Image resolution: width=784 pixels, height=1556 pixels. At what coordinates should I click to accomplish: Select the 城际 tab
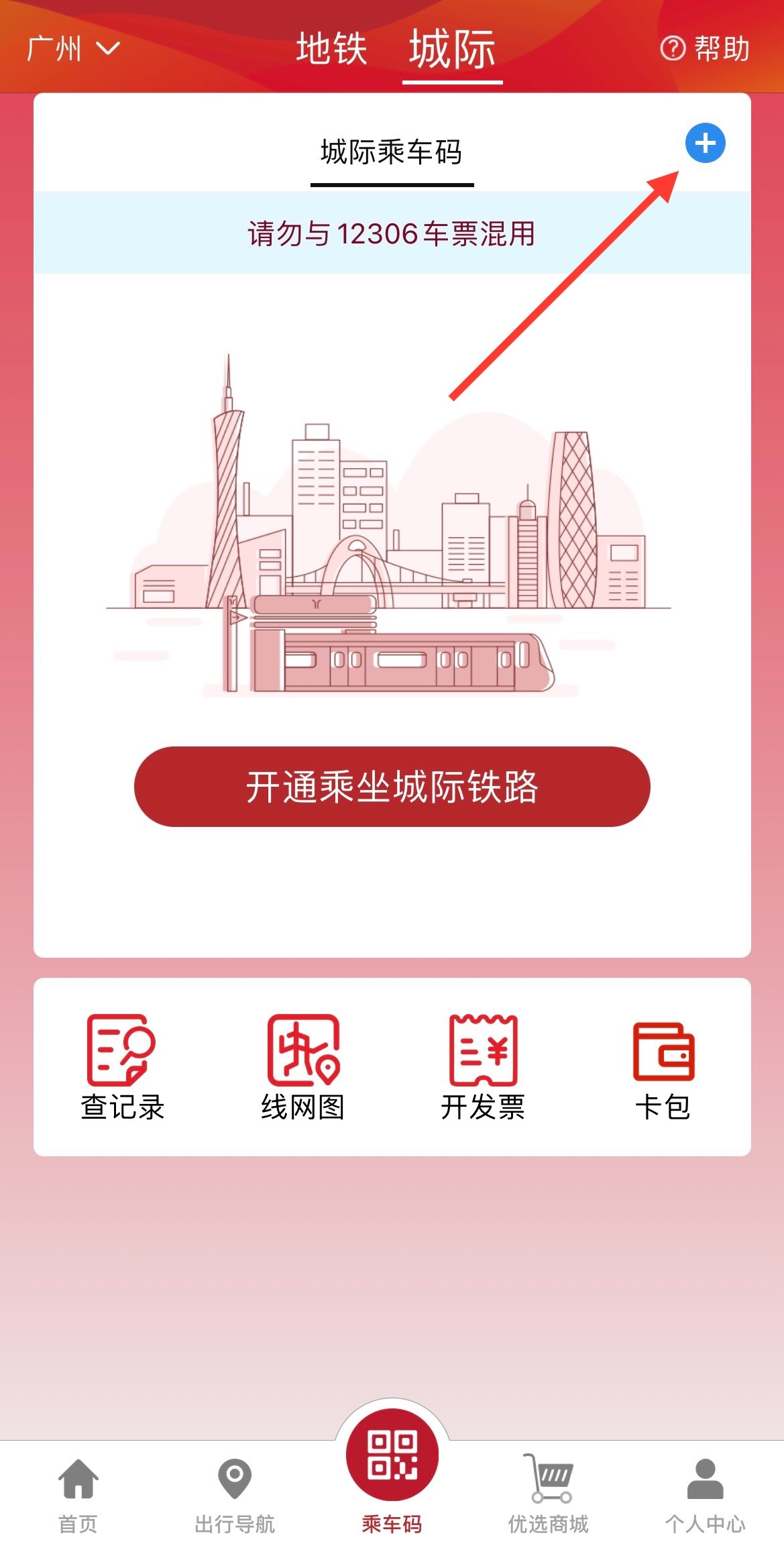click(452, 50)
